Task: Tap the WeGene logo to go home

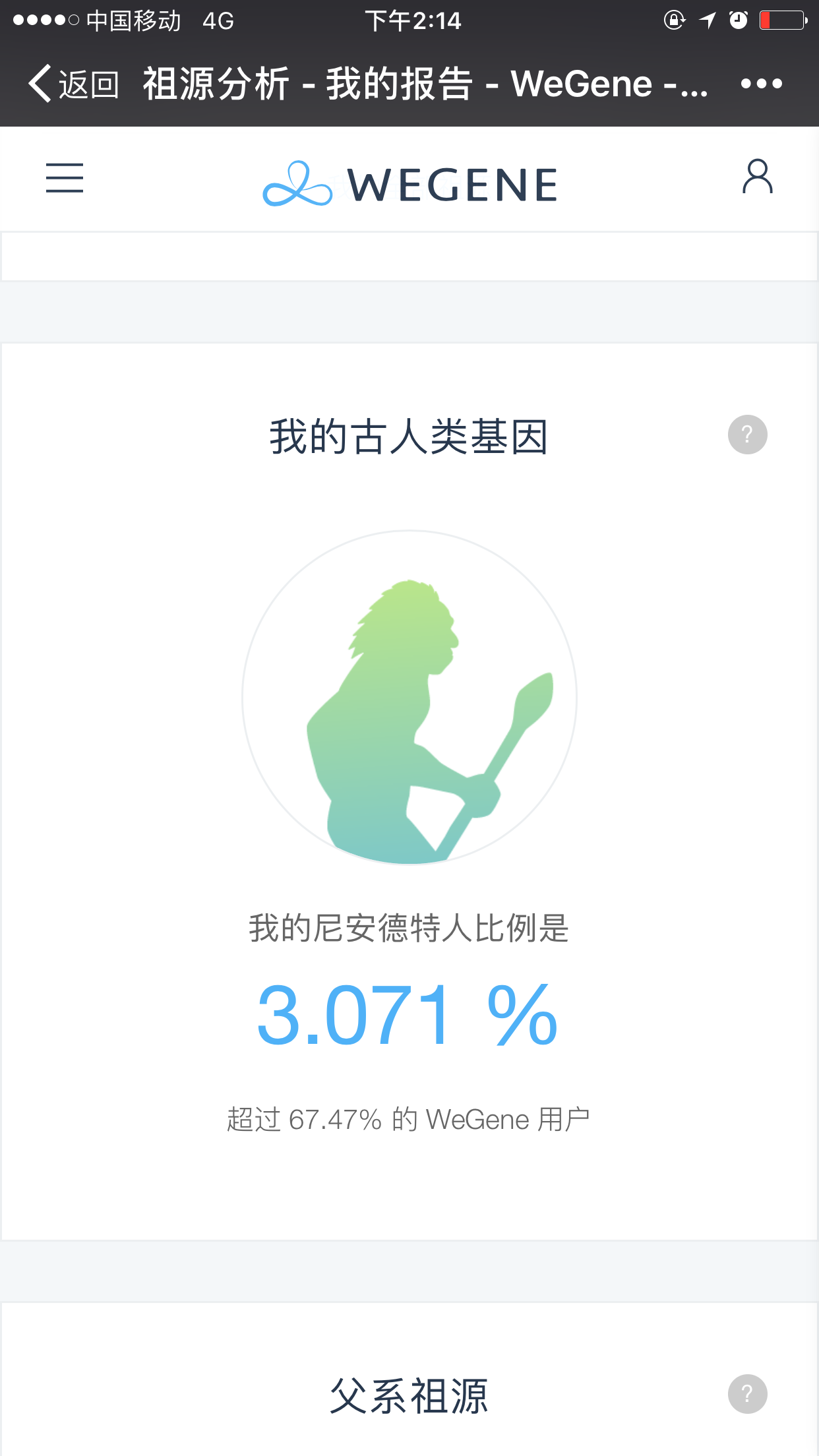Action: coord(409,183)
